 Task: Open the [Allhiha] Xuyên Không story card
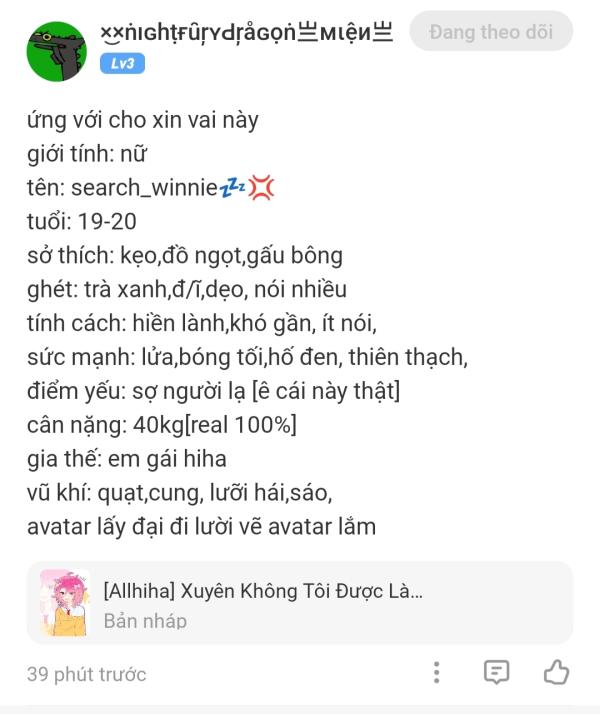(300, 603)
